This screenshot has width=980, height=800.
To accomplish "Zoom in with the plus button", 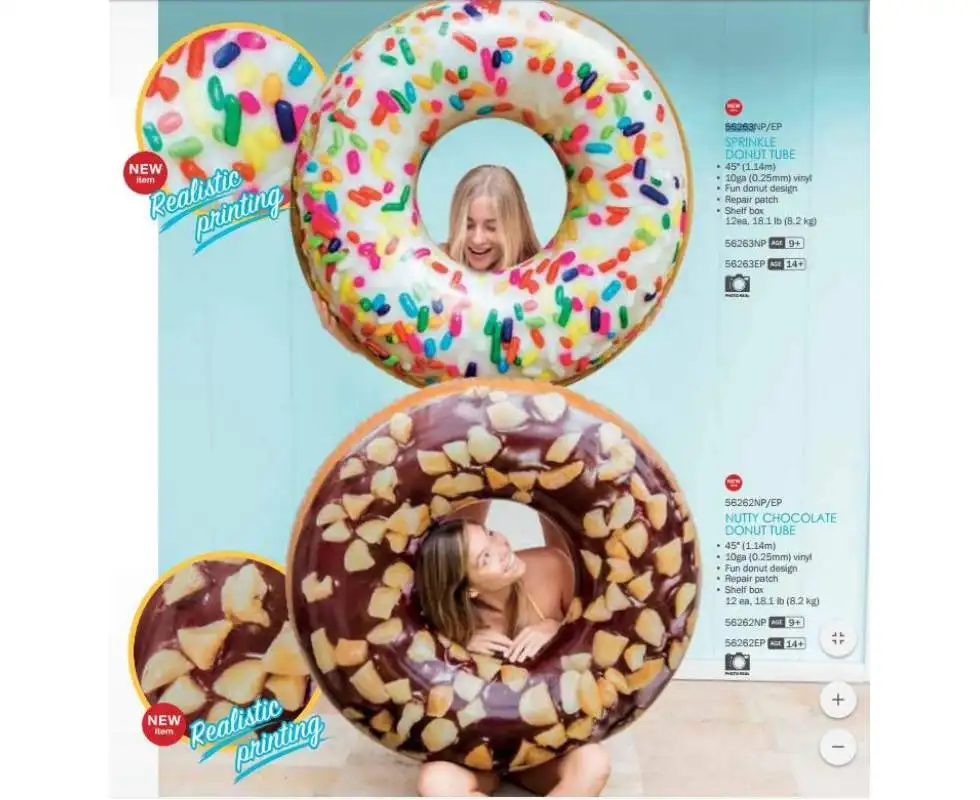I will 838,699.
